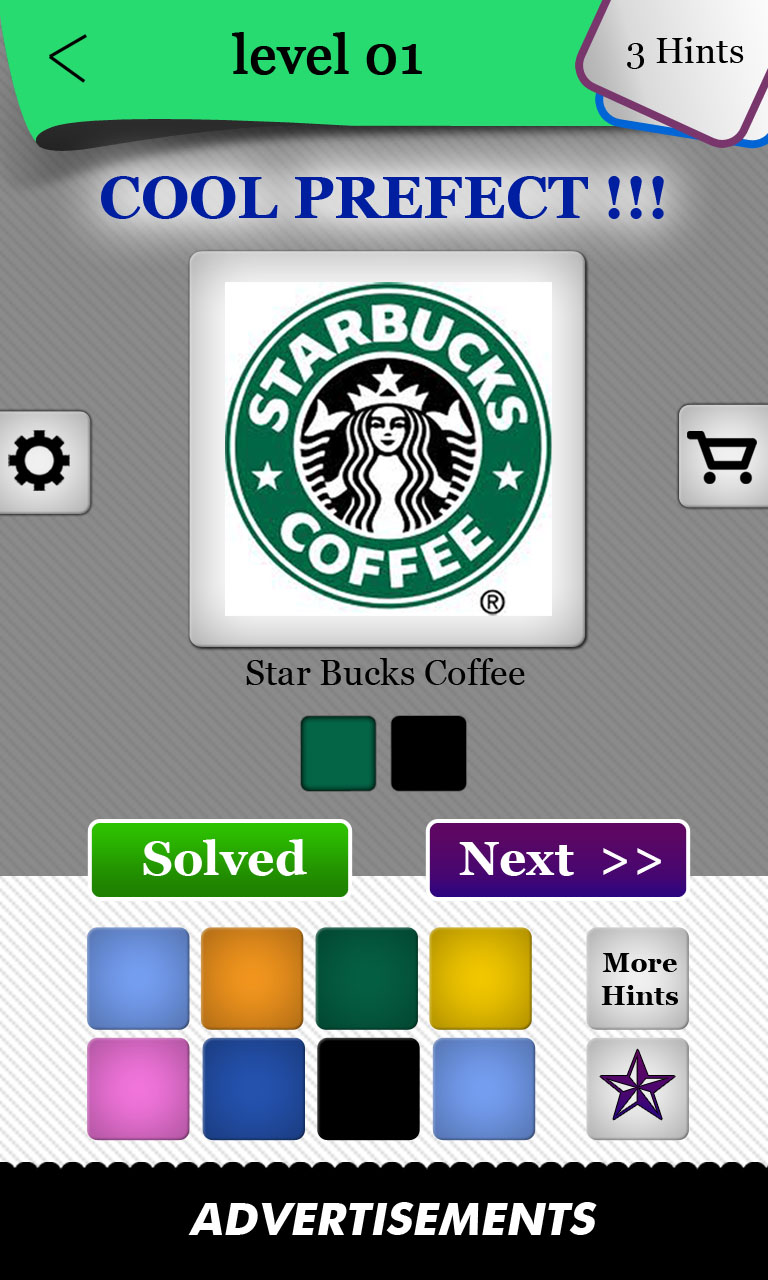Pick the yellow color swatch
768x1280 pixels.
tap(480, 978)
